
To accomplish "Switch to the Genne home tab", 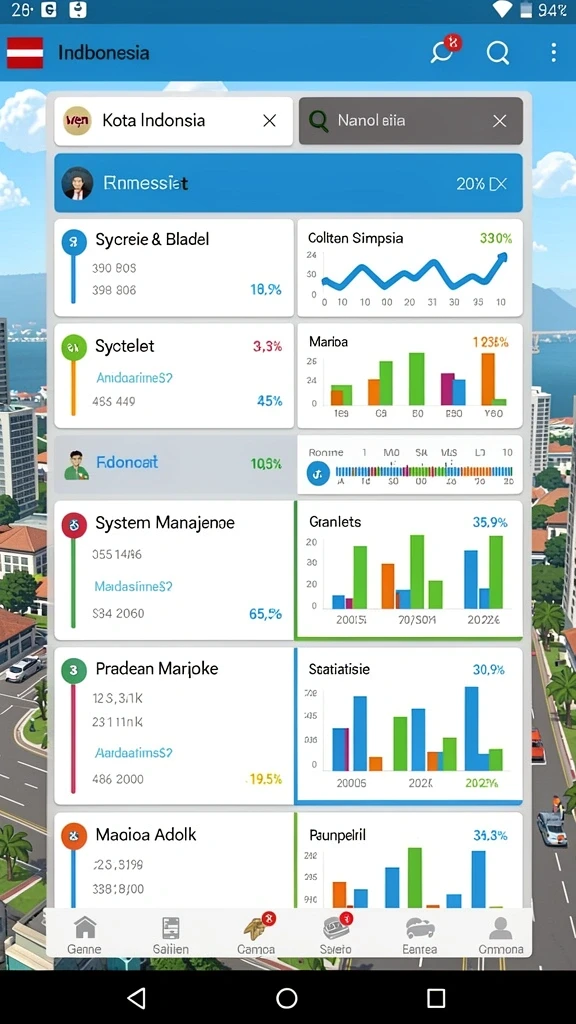I will click(x=85, y=935).
